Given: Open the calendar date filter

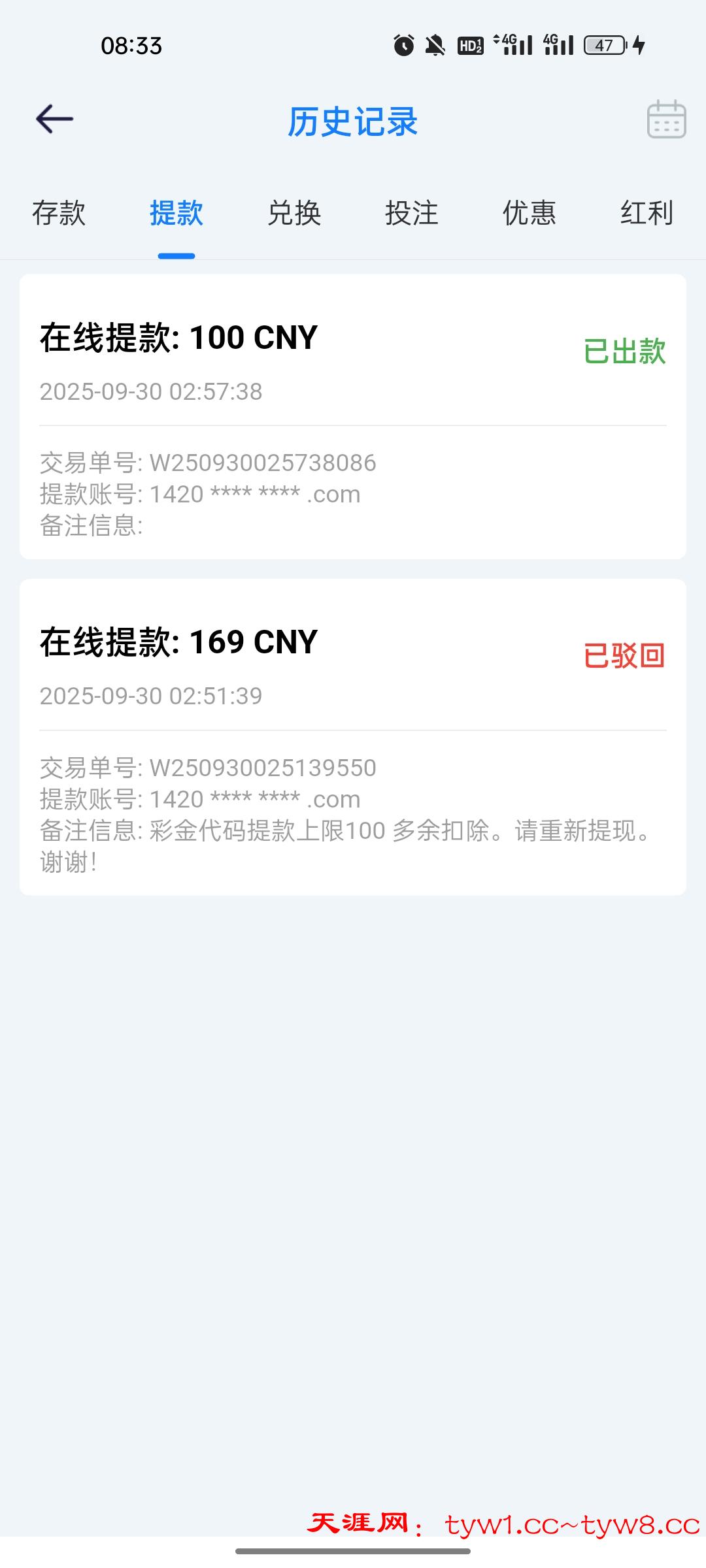Looking at the screenshot, I should pyautogui.click(x=666, y=120).
